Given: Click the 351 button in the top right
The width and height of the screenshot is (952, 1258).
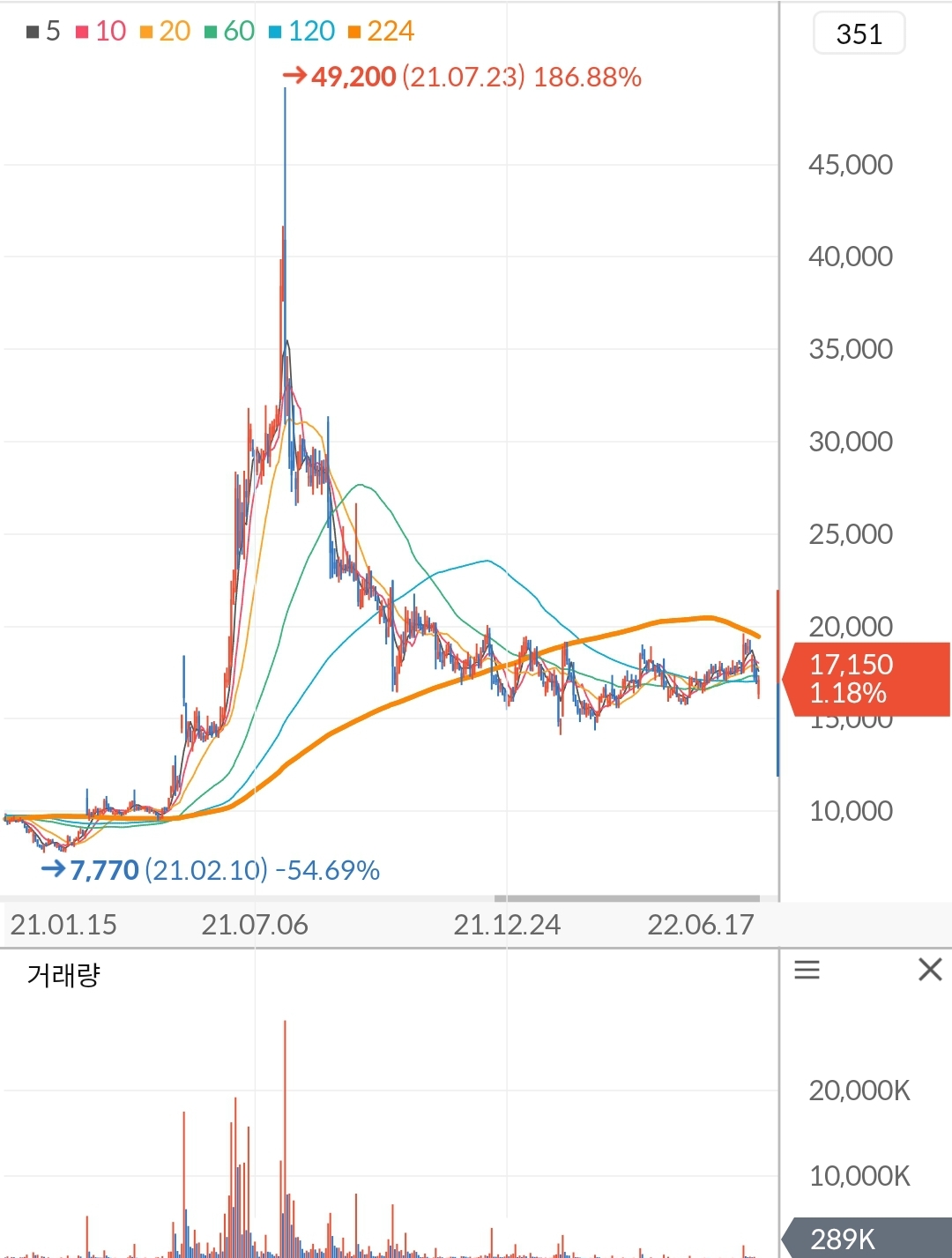Looking at the screenshot, I should point(859,33).
